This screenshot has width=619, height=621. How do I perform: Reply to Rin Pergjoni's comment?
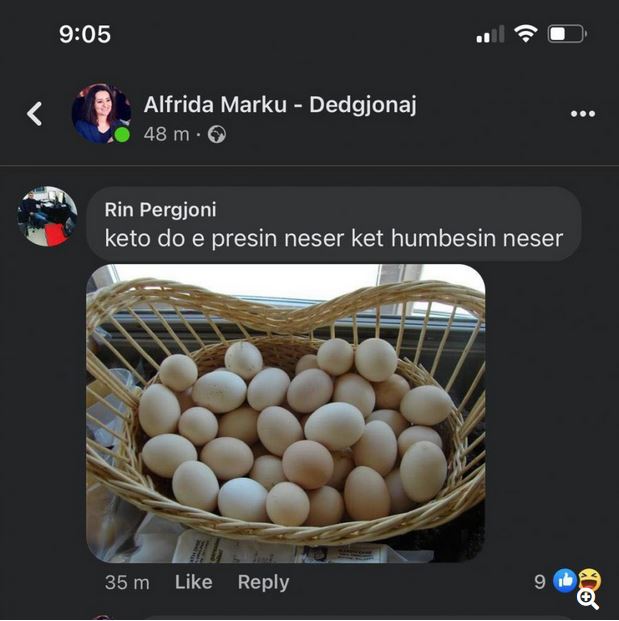(263, 582)
